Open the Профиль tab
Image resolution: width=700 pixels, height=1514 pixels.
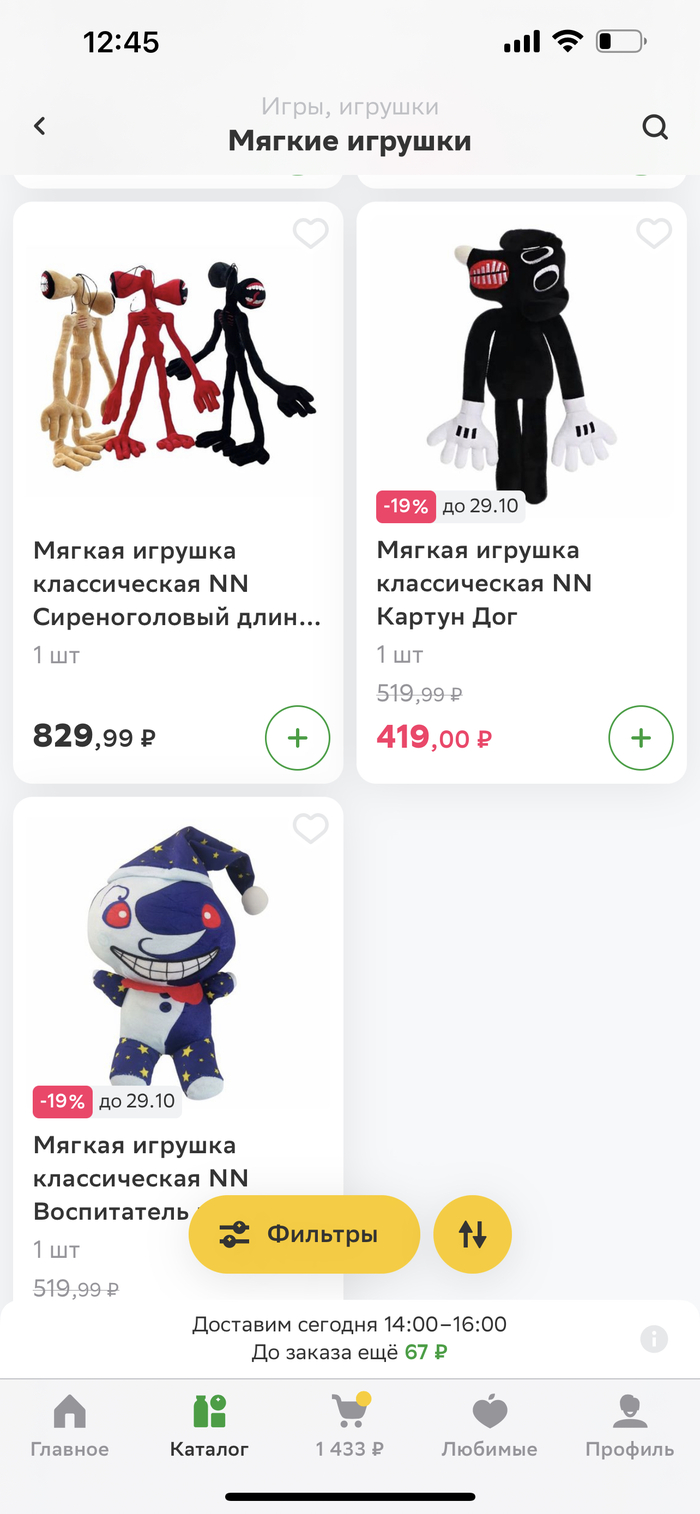pyautogui.click(x=629, y=1427)
